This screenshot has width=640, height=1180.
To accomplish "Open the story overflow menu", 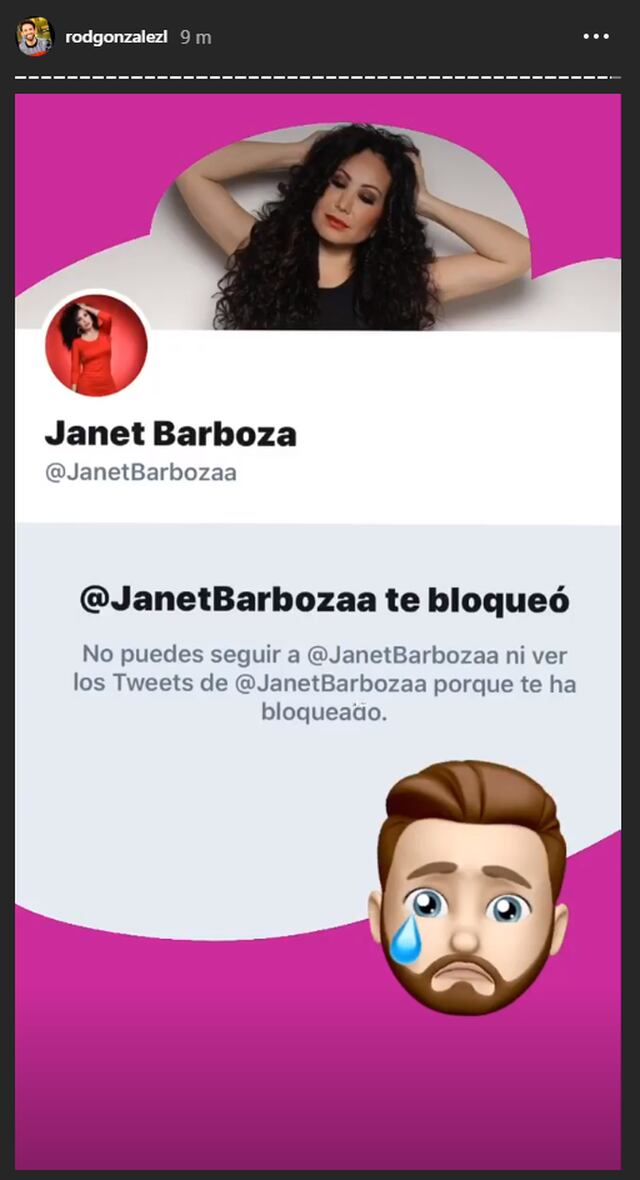I will point(596,37).
